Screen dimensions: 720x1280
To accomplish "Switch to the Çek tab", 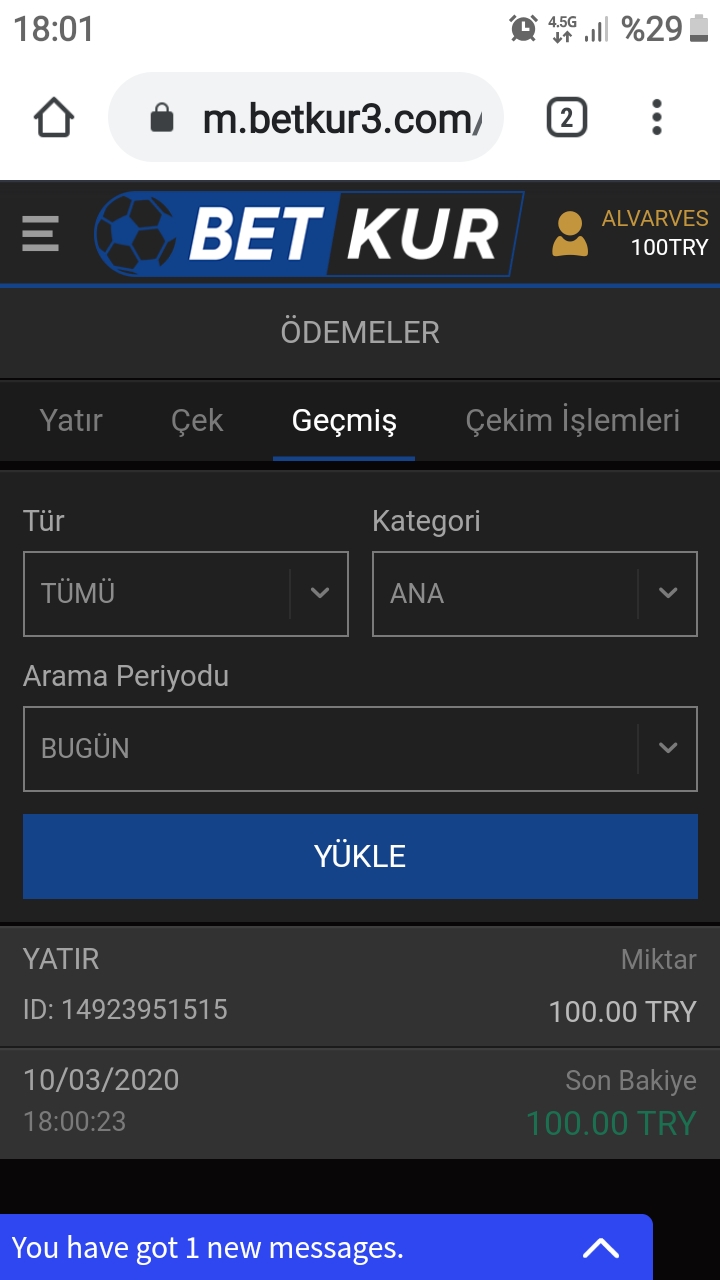I will pyautogui.click(x=197, y=421).
